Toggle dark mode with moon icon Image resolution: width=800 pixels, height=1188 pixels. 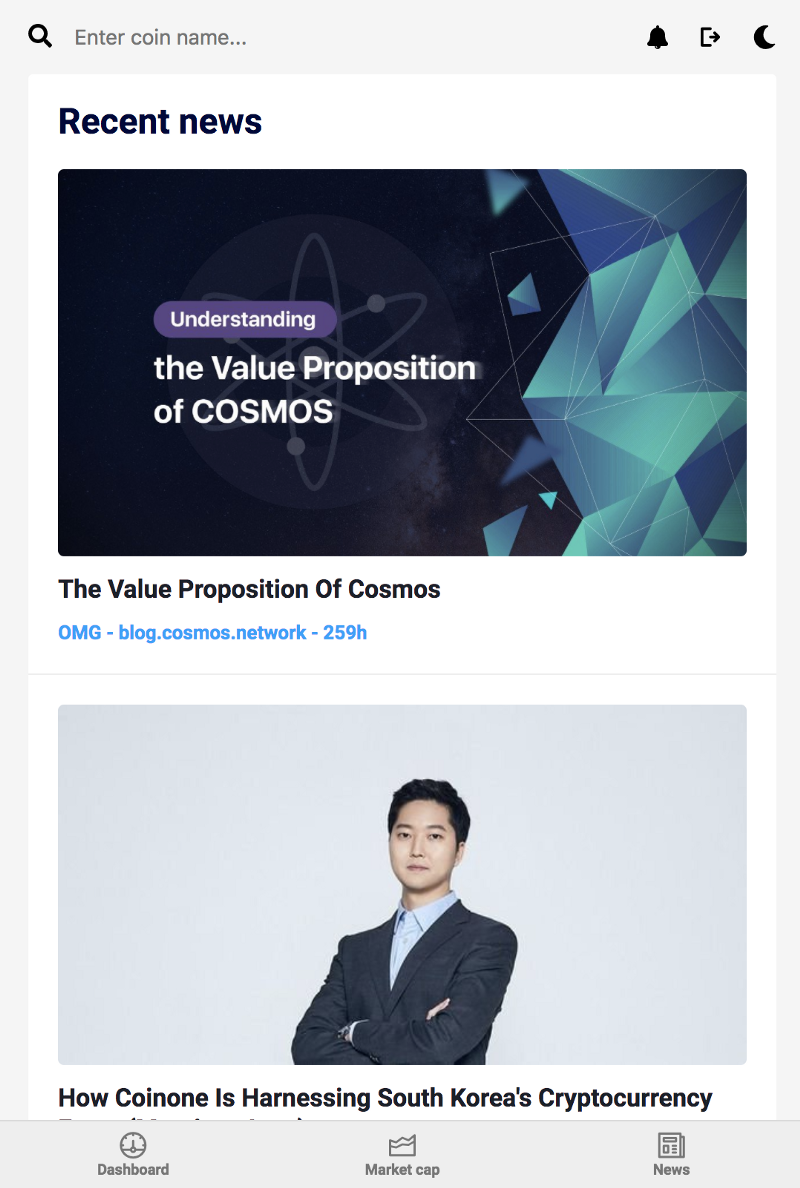point(764,38)
